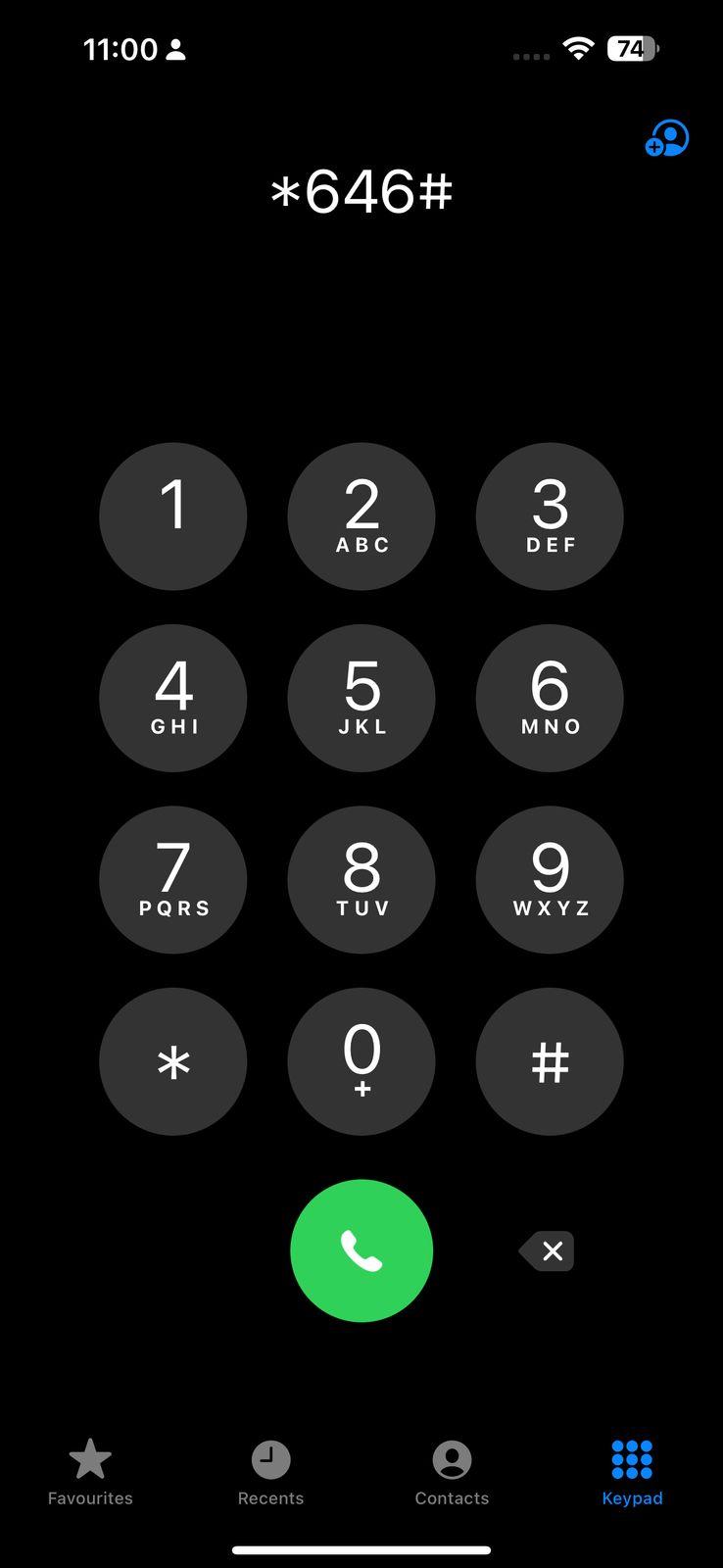Image resolution: width=723 pixels, height=1568 pixels.
Task: Tap the Wi-Fi status icon
Action: [578, 49]
